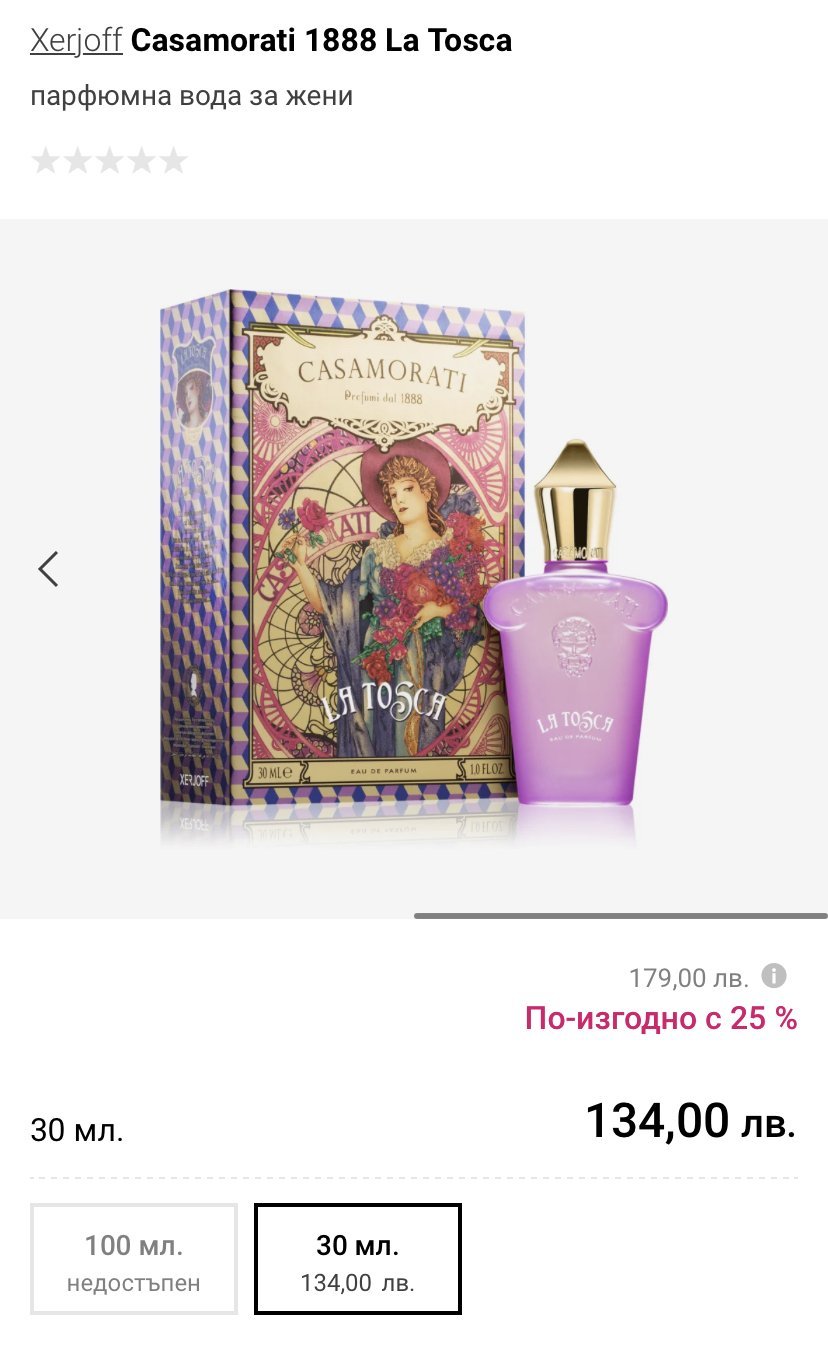
Task: Select the 30 мл. size option
Action: (358, 1258)
